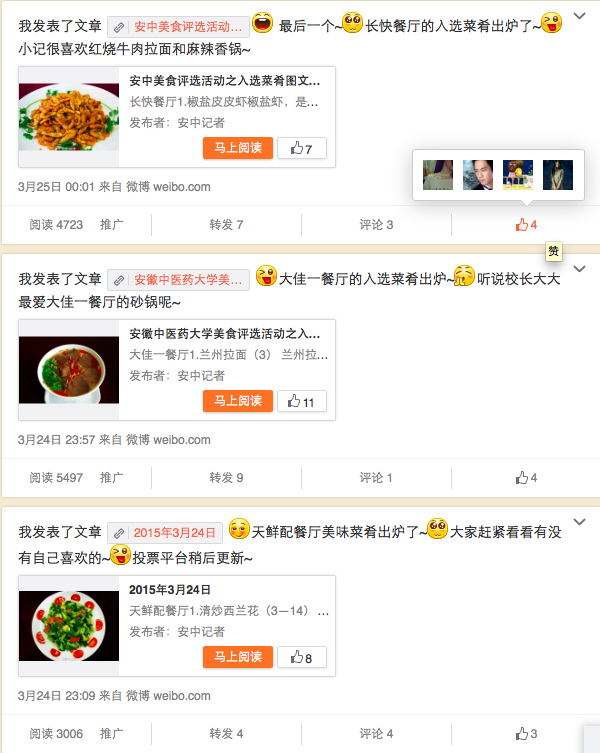The height and width of the screenshot is (753, 600).
Task: Open comments on the 长快餐厅 post (评论 3)
Action: (x=376, y=225)
